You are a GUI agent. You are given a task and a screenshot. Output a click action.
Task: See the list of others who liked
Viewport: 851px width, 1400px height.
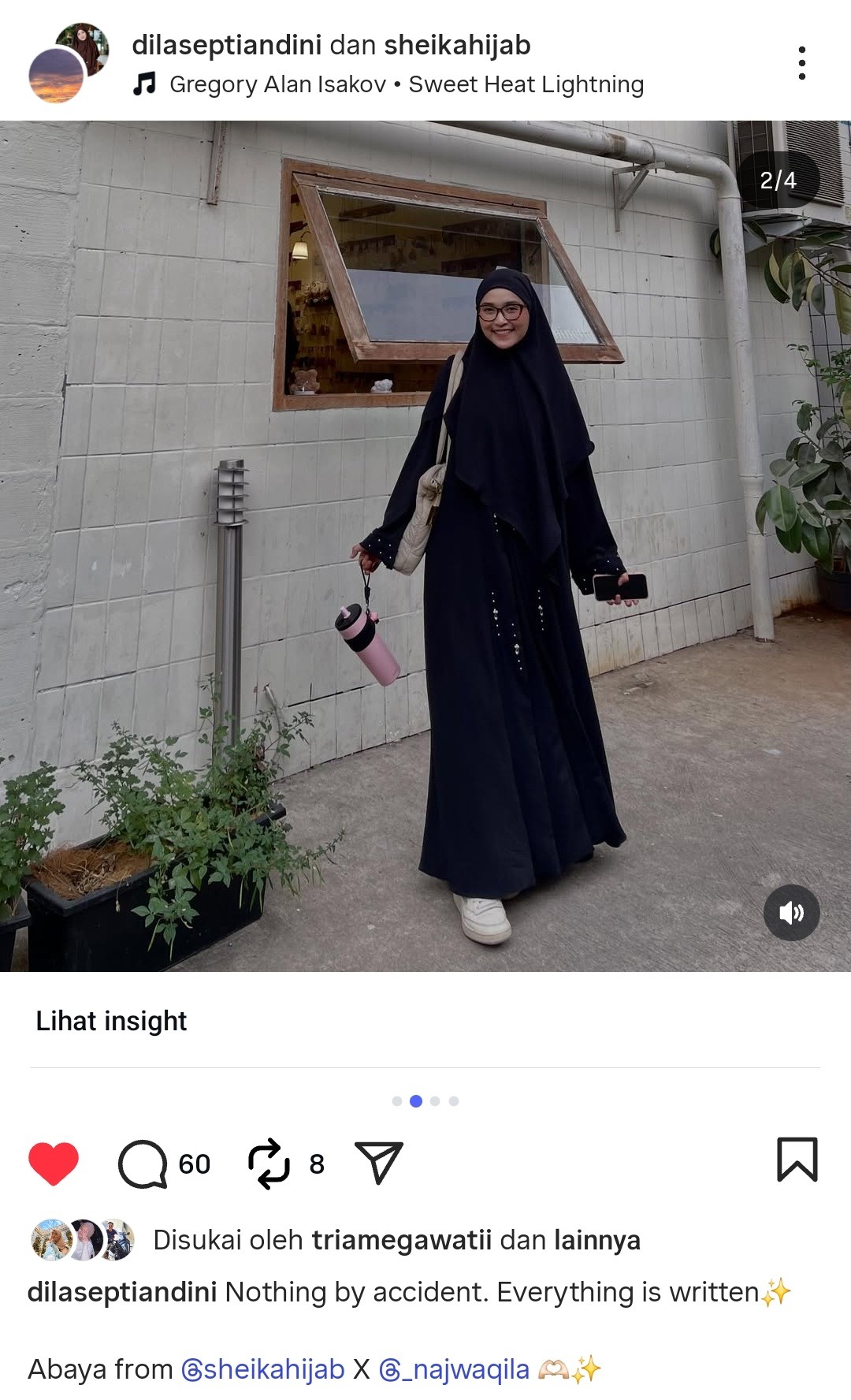tap(596, 1240)
